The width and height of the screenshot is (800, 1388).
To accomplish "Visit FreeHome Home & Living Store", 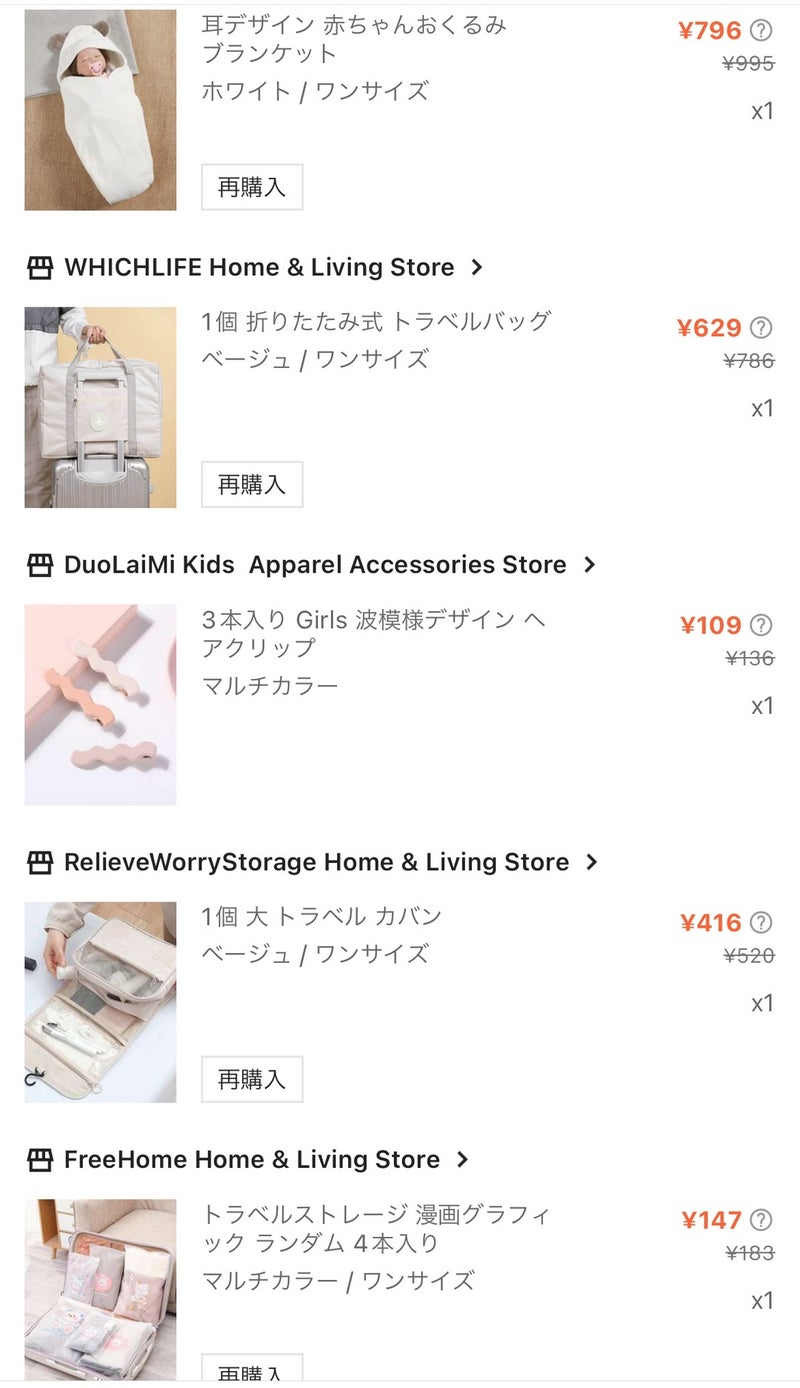I will click(x=251, y=1159).
